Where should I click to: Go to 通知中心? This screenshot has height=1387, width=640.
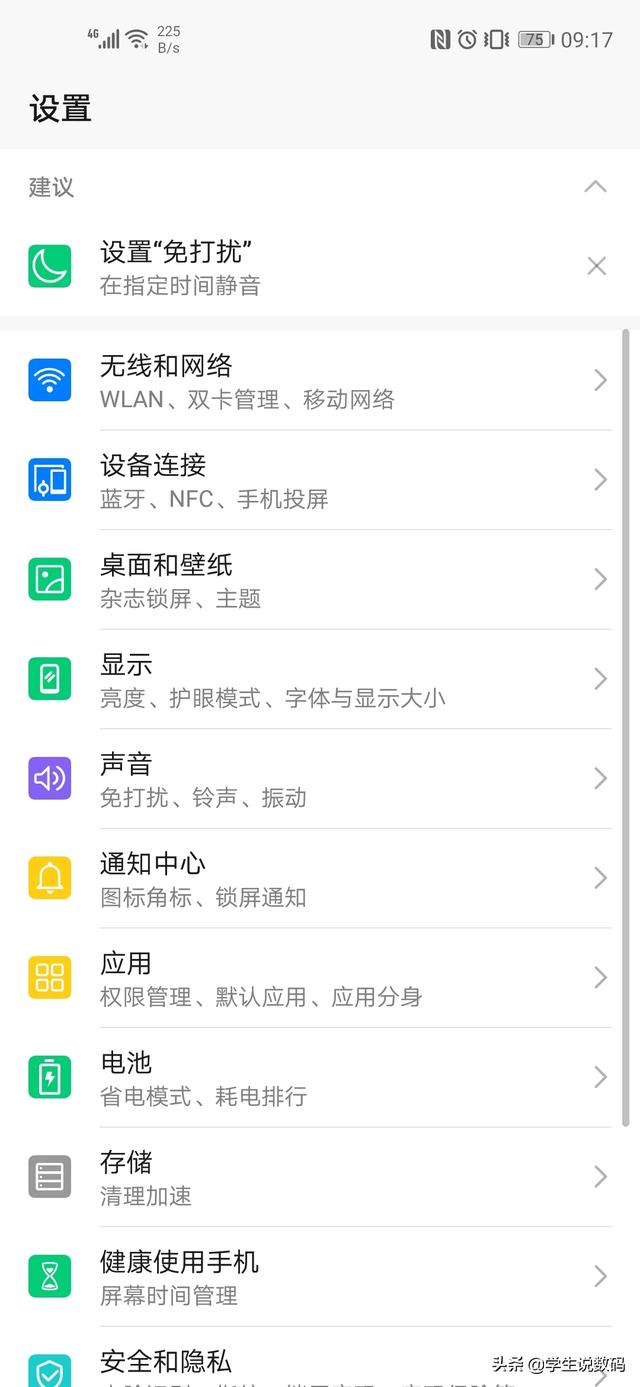point(320,878)
